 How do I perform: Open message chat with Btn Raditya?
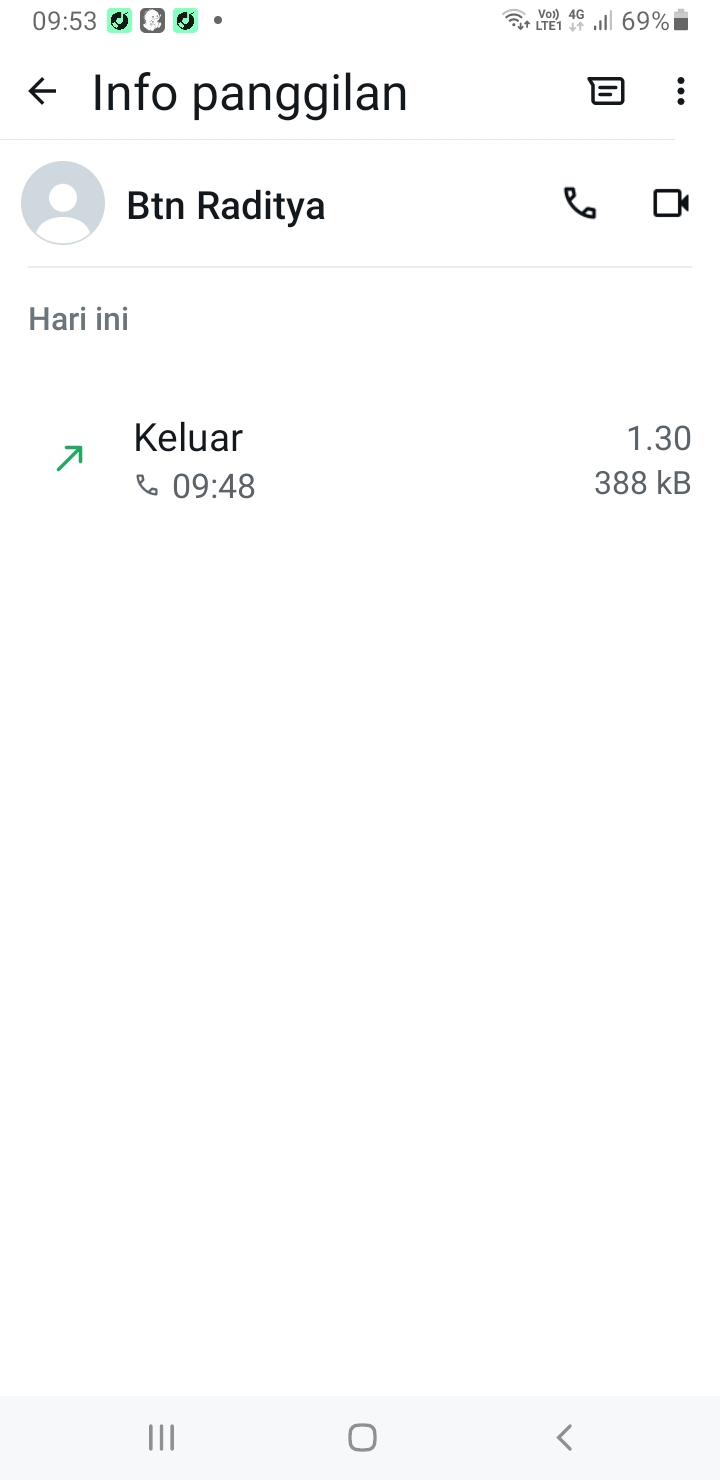click(606, 92)
